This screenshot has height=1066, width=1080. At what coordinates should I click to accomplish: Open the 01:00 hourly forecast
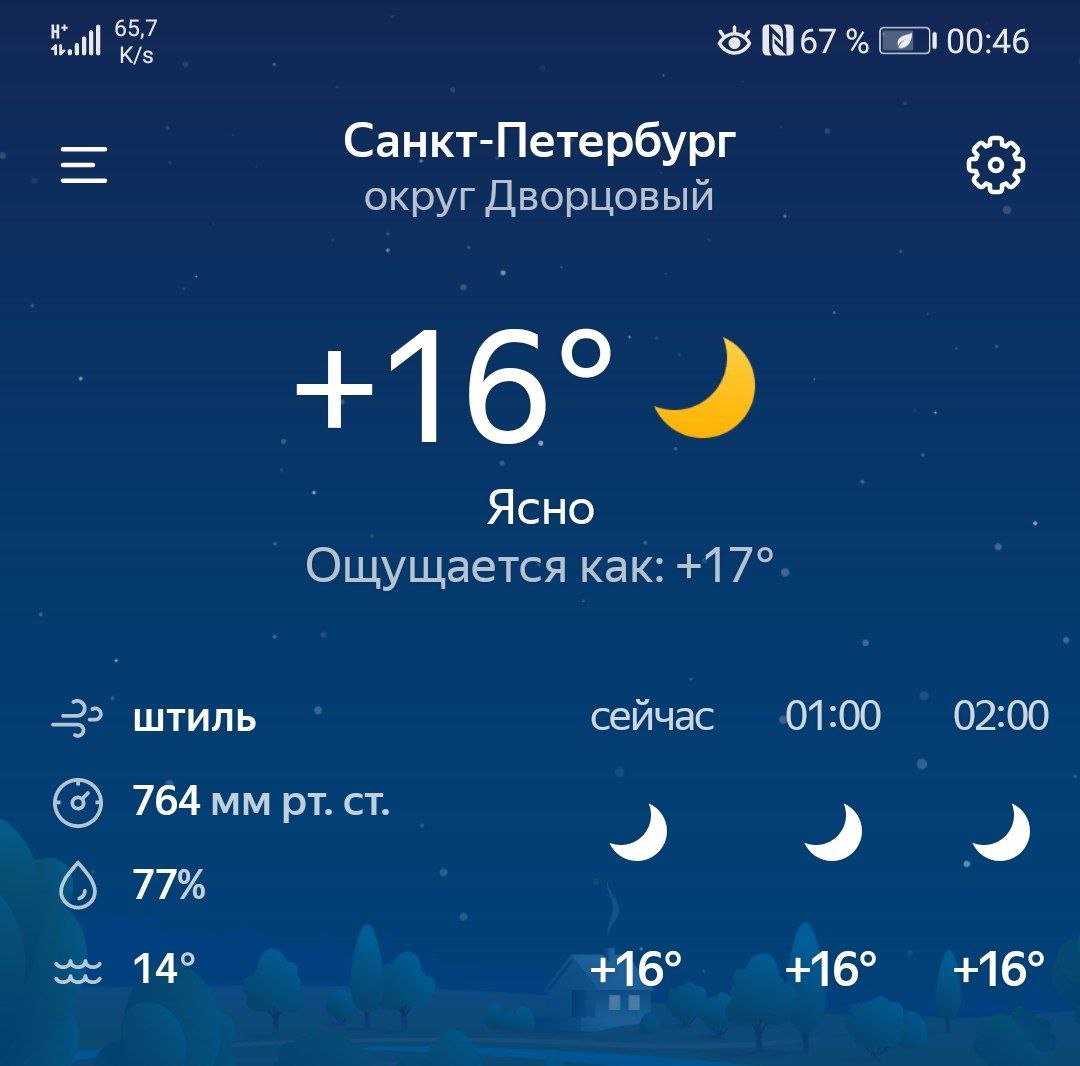click(833, 840)
